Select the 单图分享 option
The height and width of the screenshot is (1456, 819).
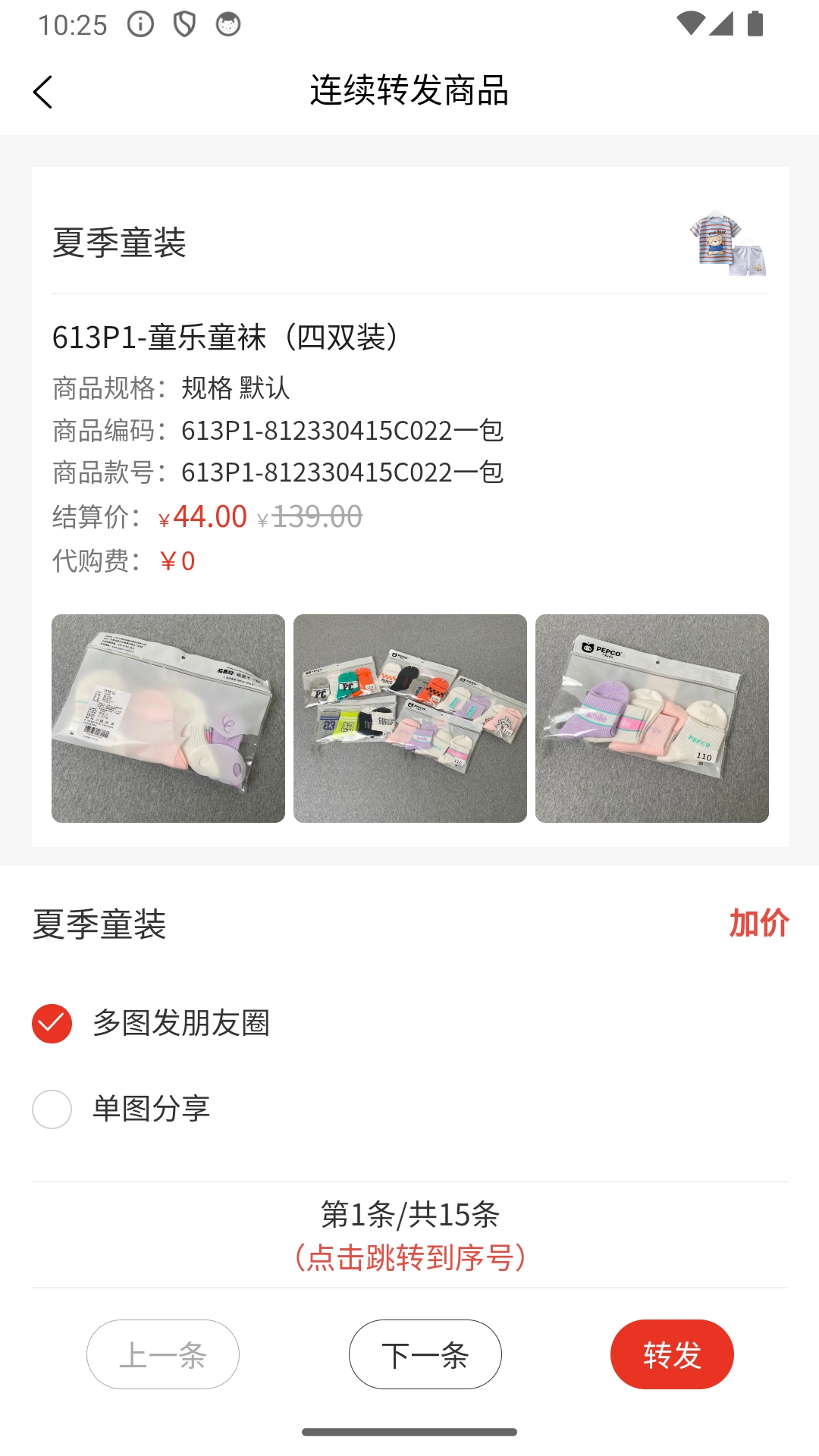152,1109
